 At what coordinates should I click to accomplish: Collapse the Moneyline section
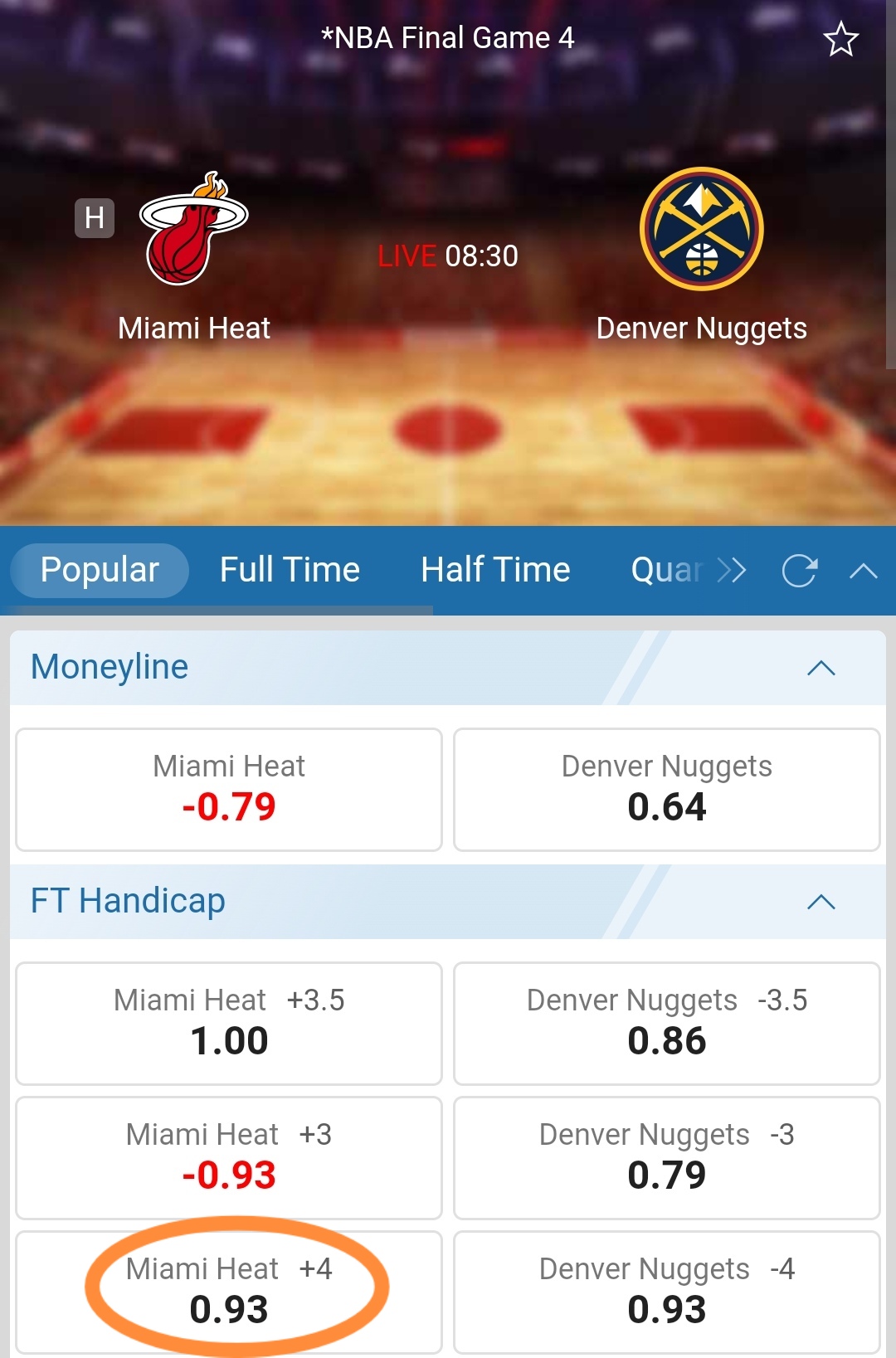[821, 668]
